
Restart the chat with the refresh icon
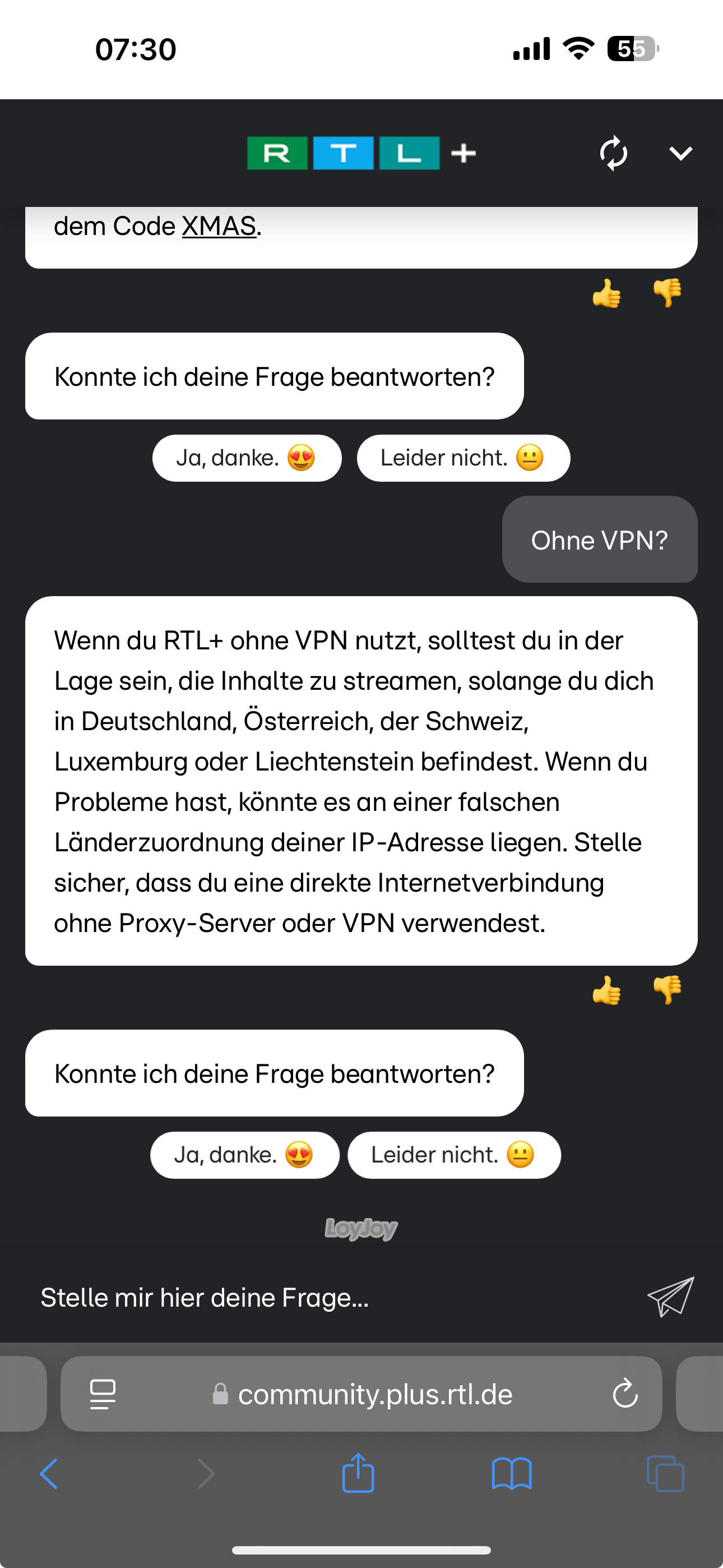tap(614, 153)
